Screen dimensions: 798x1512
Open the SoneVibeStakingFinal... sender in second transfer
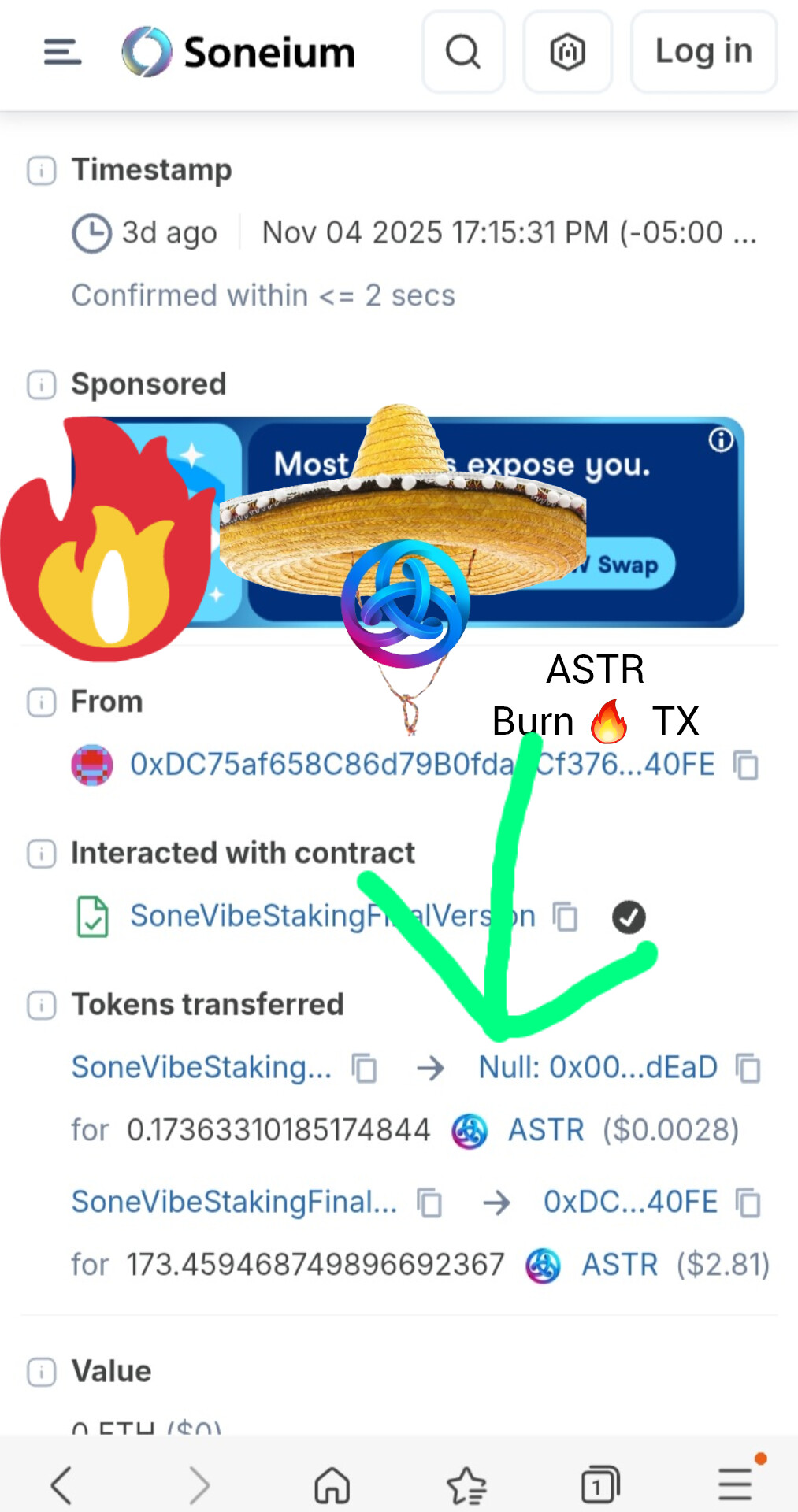(x=234, y=1202)
